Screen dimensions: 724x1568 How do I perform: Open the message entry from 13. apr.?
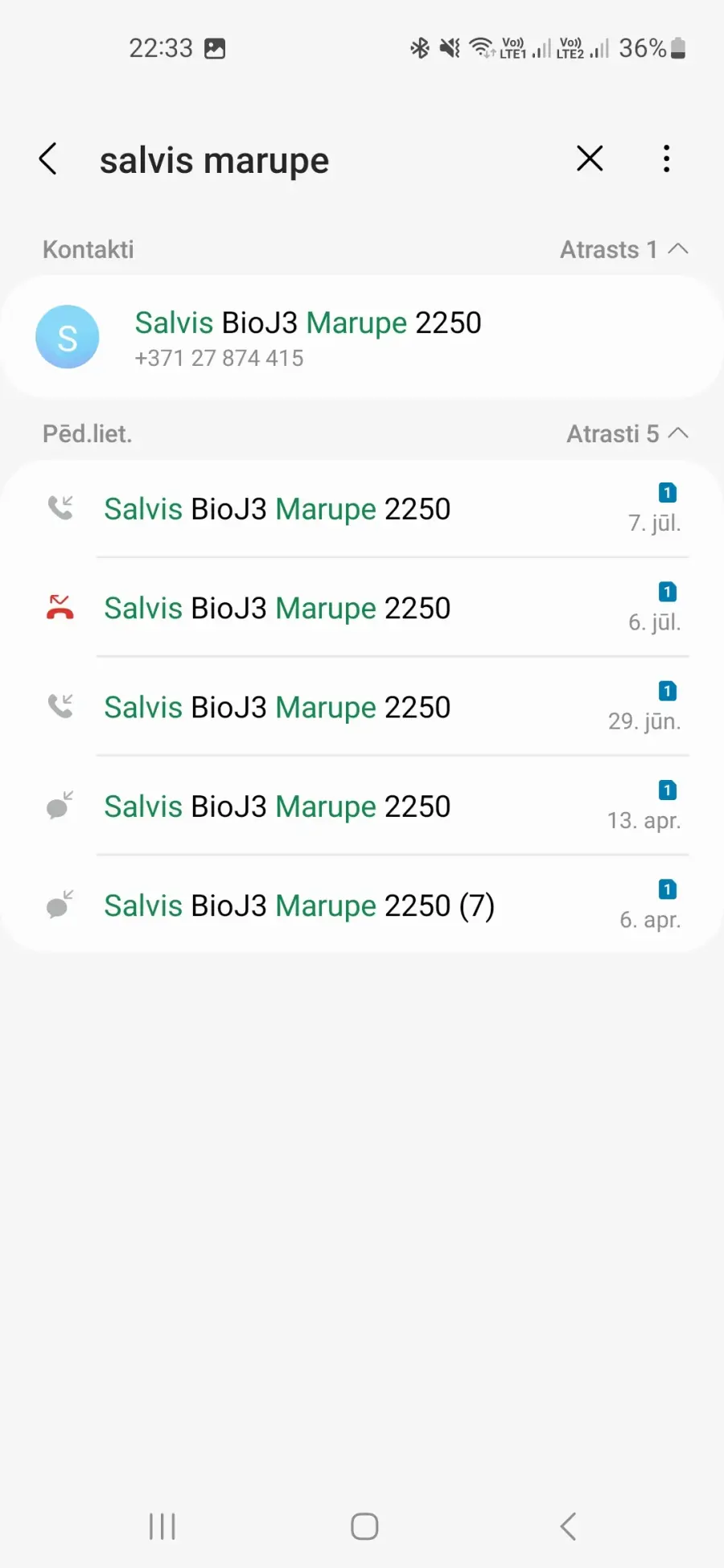coord(362,806)
